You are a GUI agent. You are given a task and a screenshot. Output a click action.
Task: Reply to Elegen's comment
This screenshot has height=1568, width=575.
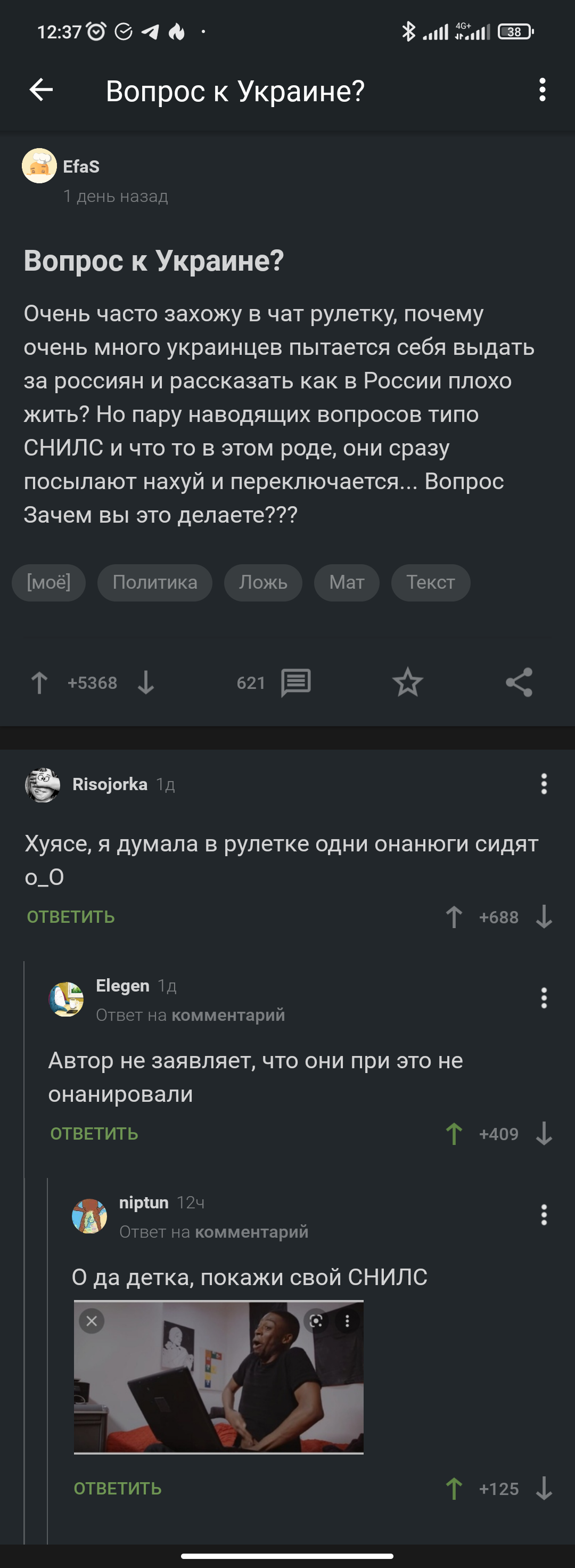pos(94,1133)
